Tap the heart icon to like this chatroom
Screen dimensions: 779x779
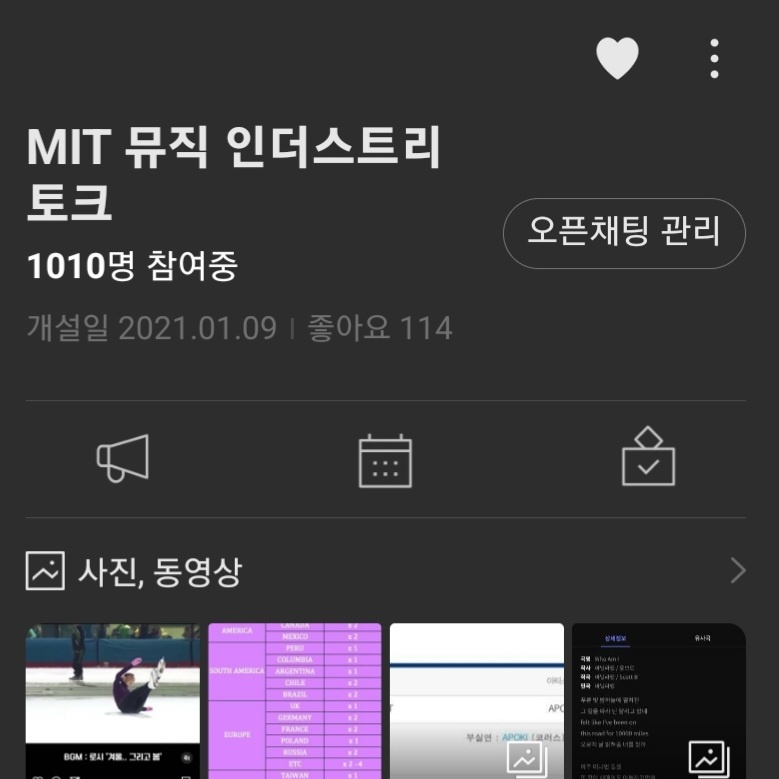coord(617,59)
